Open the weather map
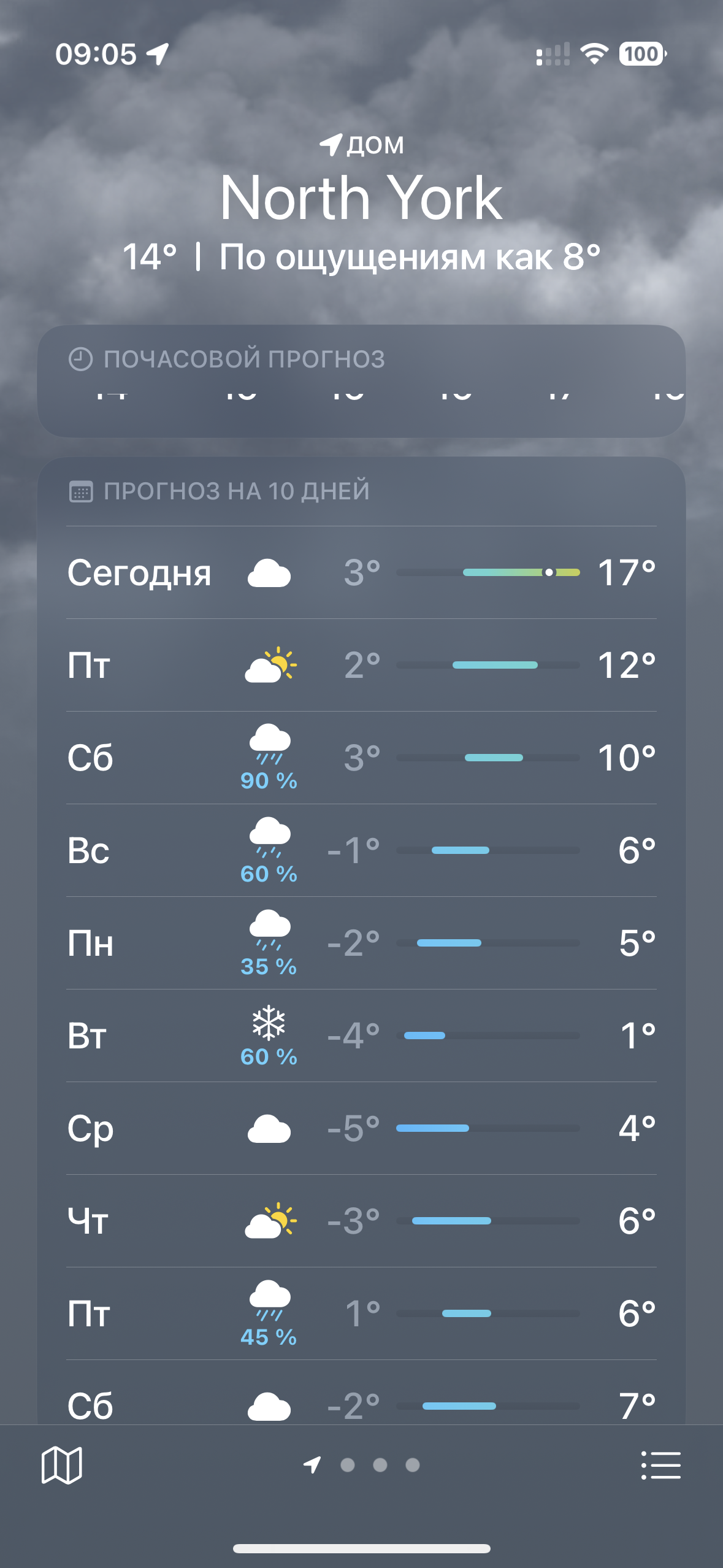Viewport: 723px width, 1568px height. 61,1465
